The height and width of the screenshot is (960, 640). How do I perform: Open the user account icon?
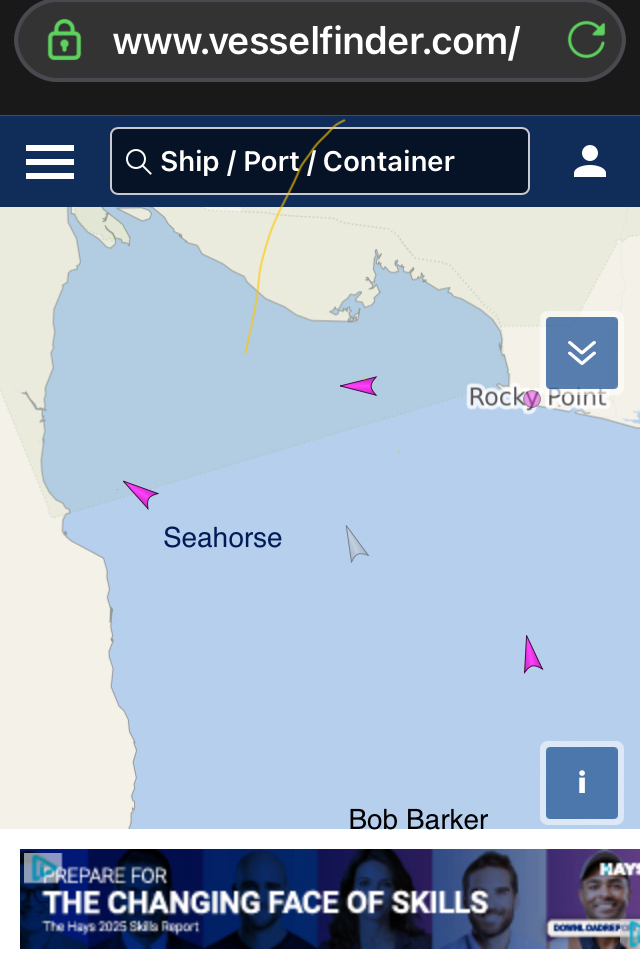tap(590, 161)
